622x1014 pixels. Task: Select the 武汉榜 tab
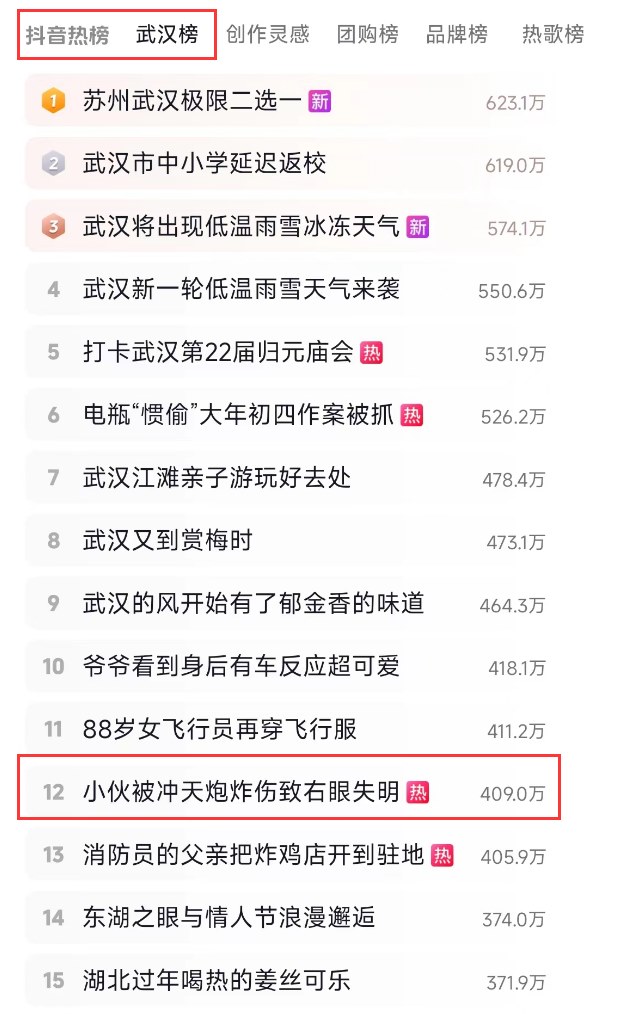(x=167, y=35)
